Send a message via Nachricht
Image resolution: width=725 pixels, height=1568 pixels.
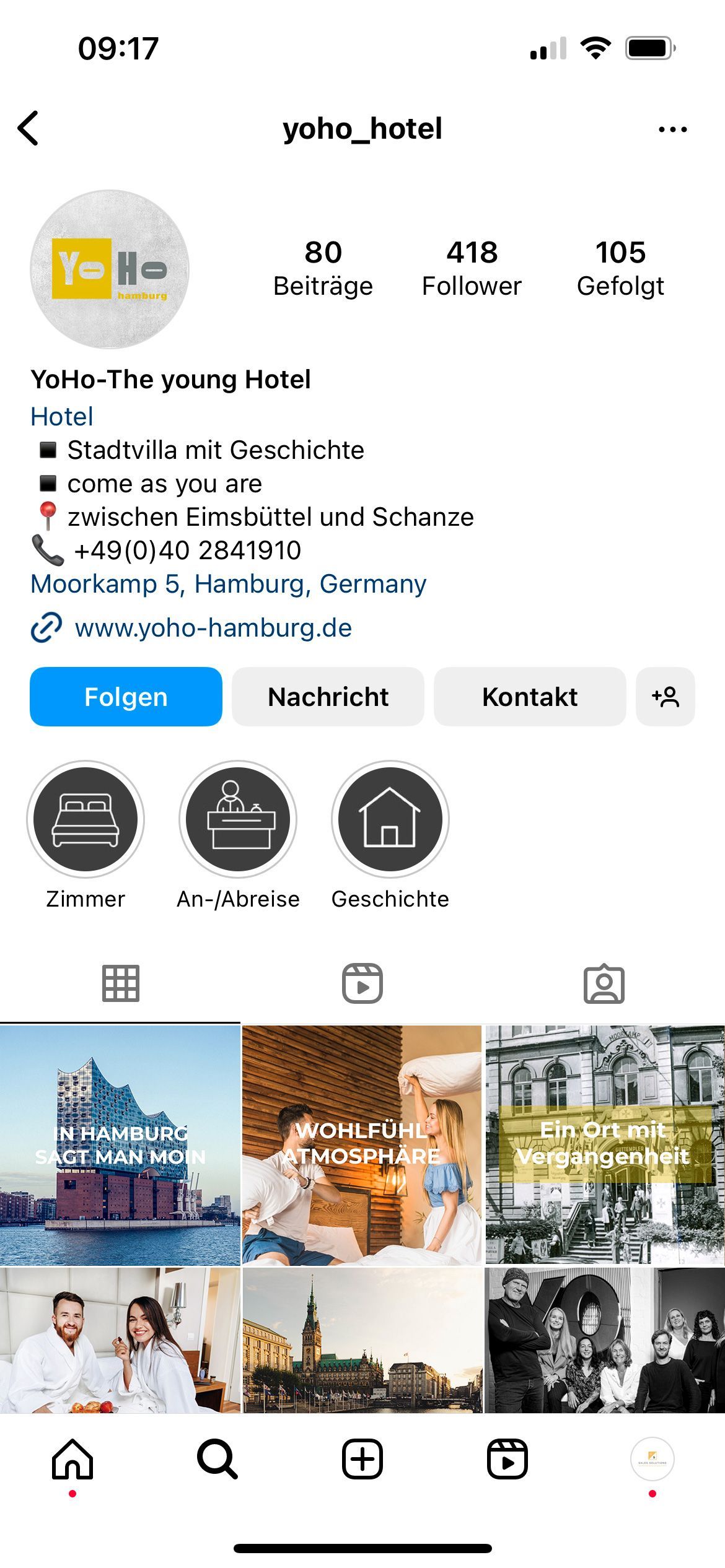(328, 697)
